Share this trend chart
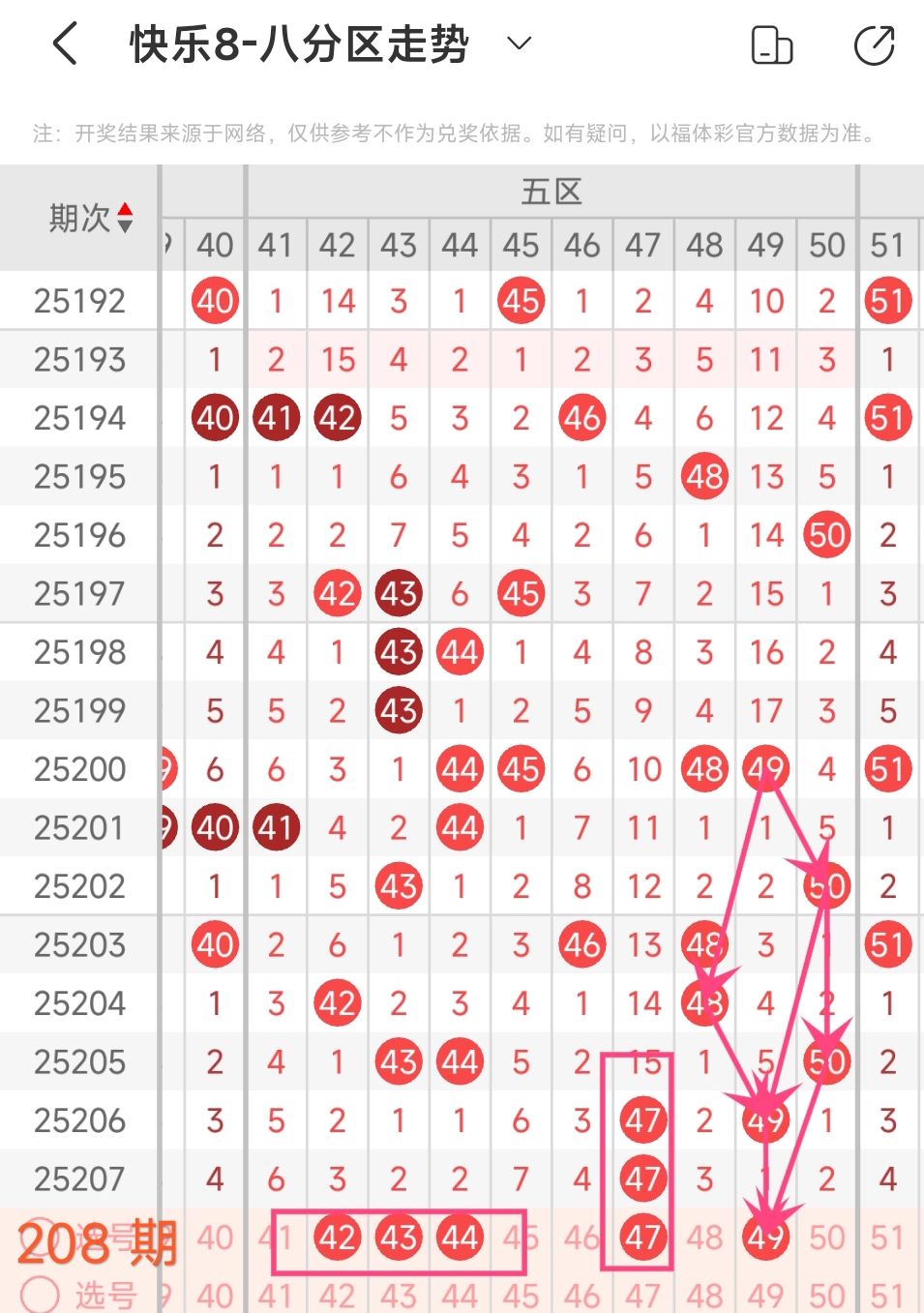 tap(874, 45)
